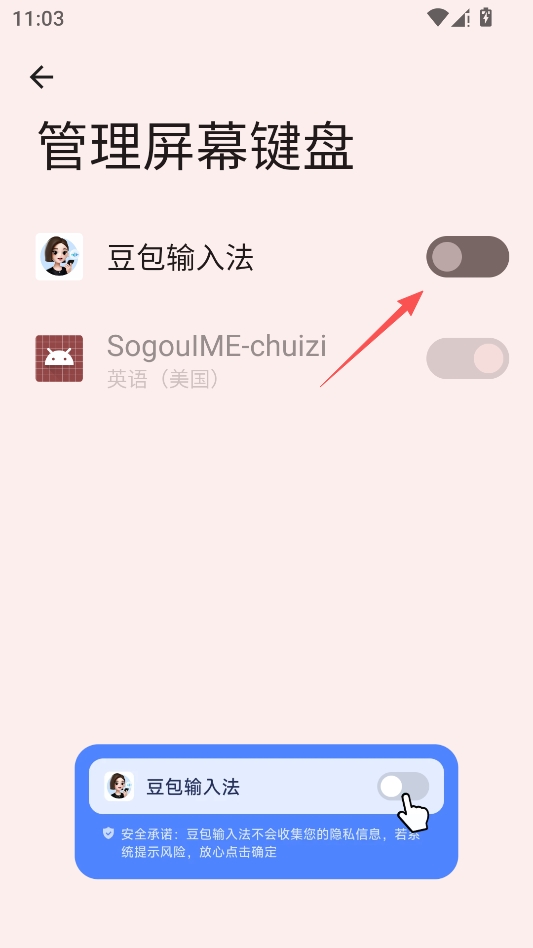Viewport: 533px width, 948px height.
Task: Open the SogouIME-chuizi row
Action: coord(266,359)
